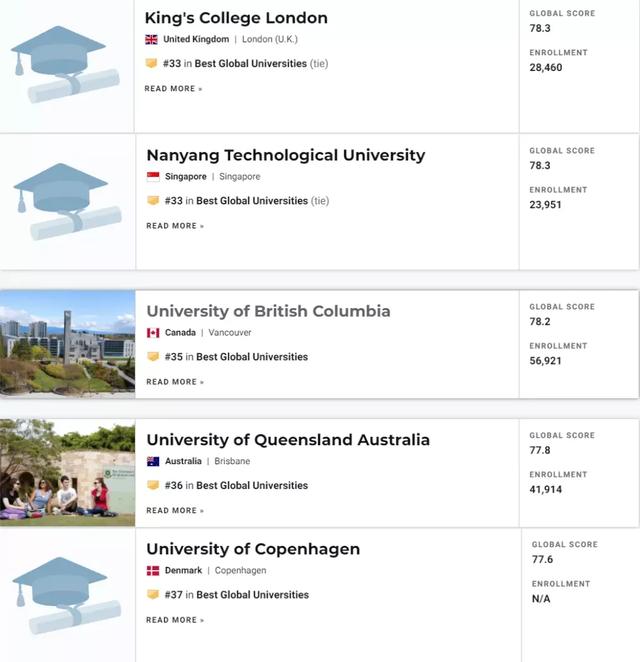Tap READ MORE under University of British Columbia
This screenshot has height=662, width=640.
pos(175,382)
